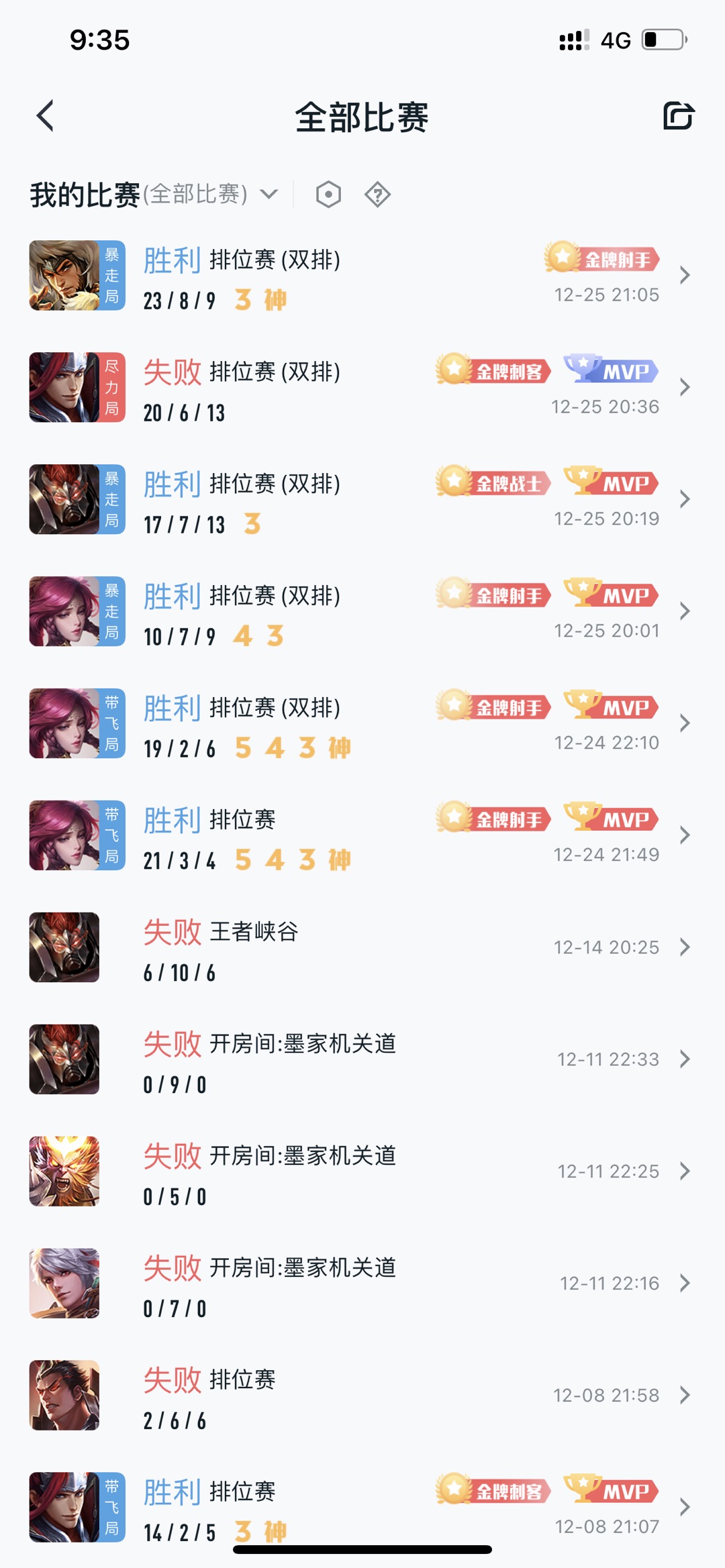This screenshot has width=725, height=1568.
Task: Select the 墨家机关道 match at 12-11 22:16
Action: pos(362,1284)
